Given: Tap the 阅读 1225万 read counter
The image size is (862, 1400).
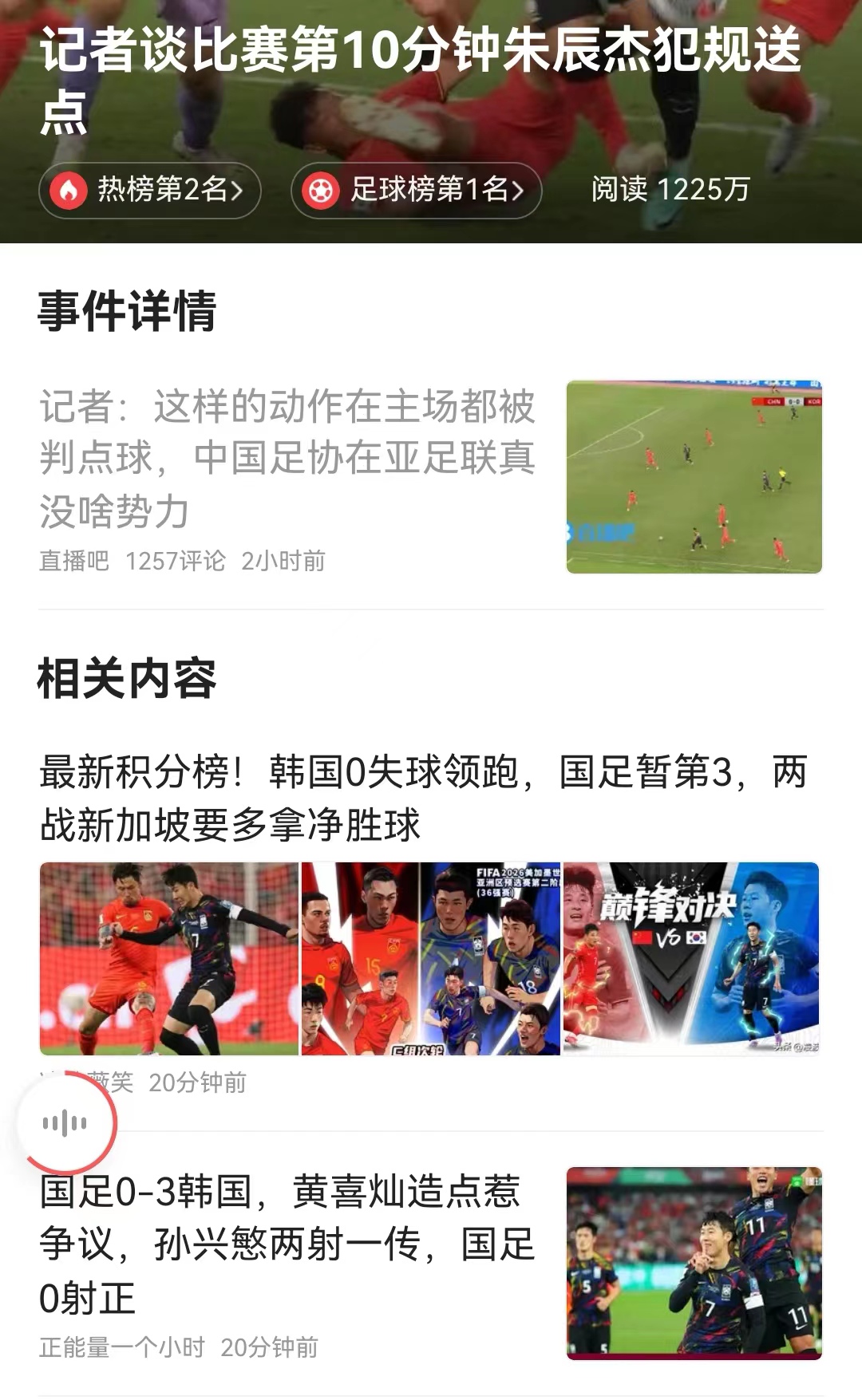Looking at the screenshot, I should (x=669, y=191).
